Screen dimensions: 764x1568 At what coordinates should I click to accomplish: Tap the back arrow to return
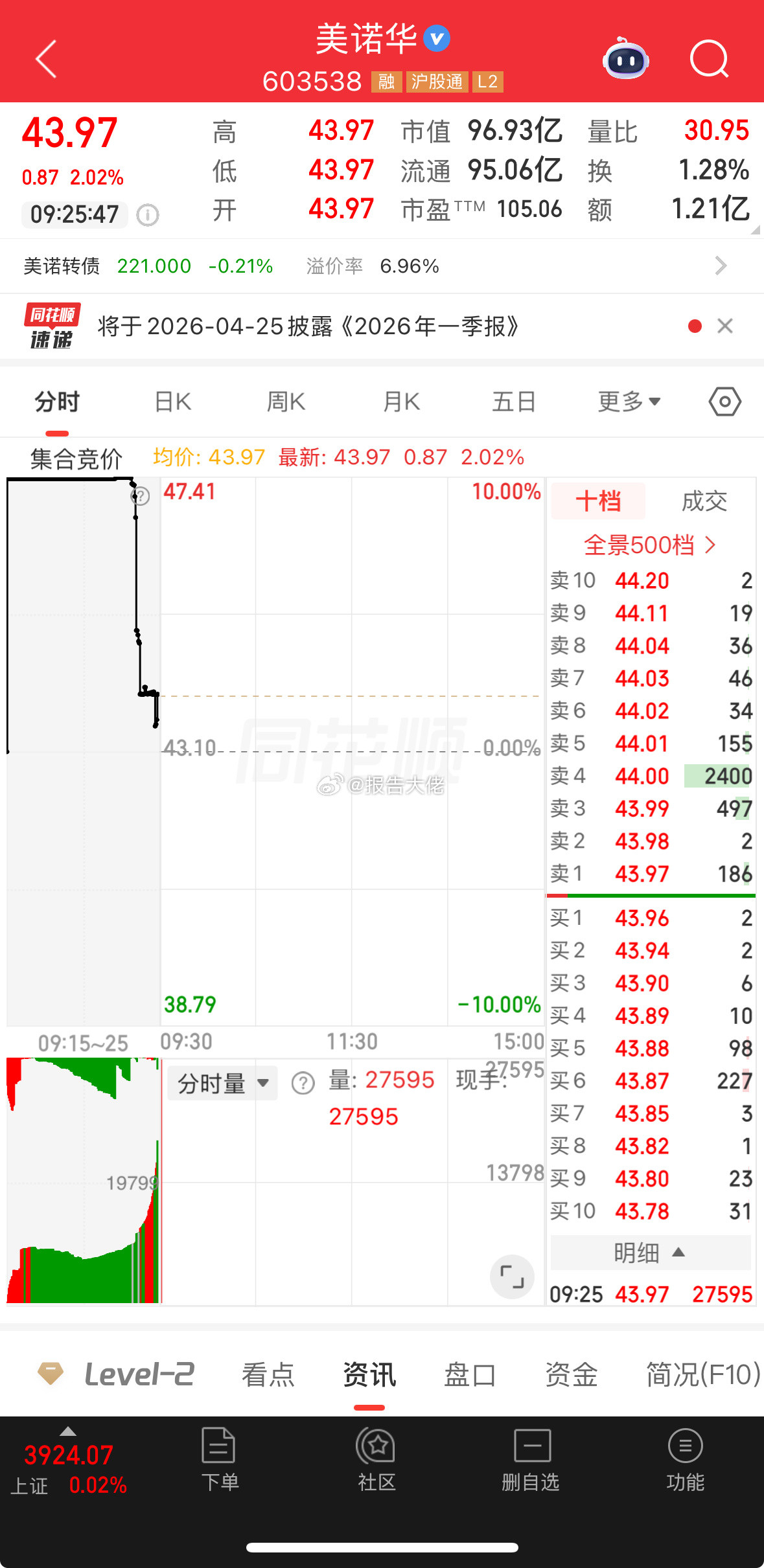(x=45, y=60)
